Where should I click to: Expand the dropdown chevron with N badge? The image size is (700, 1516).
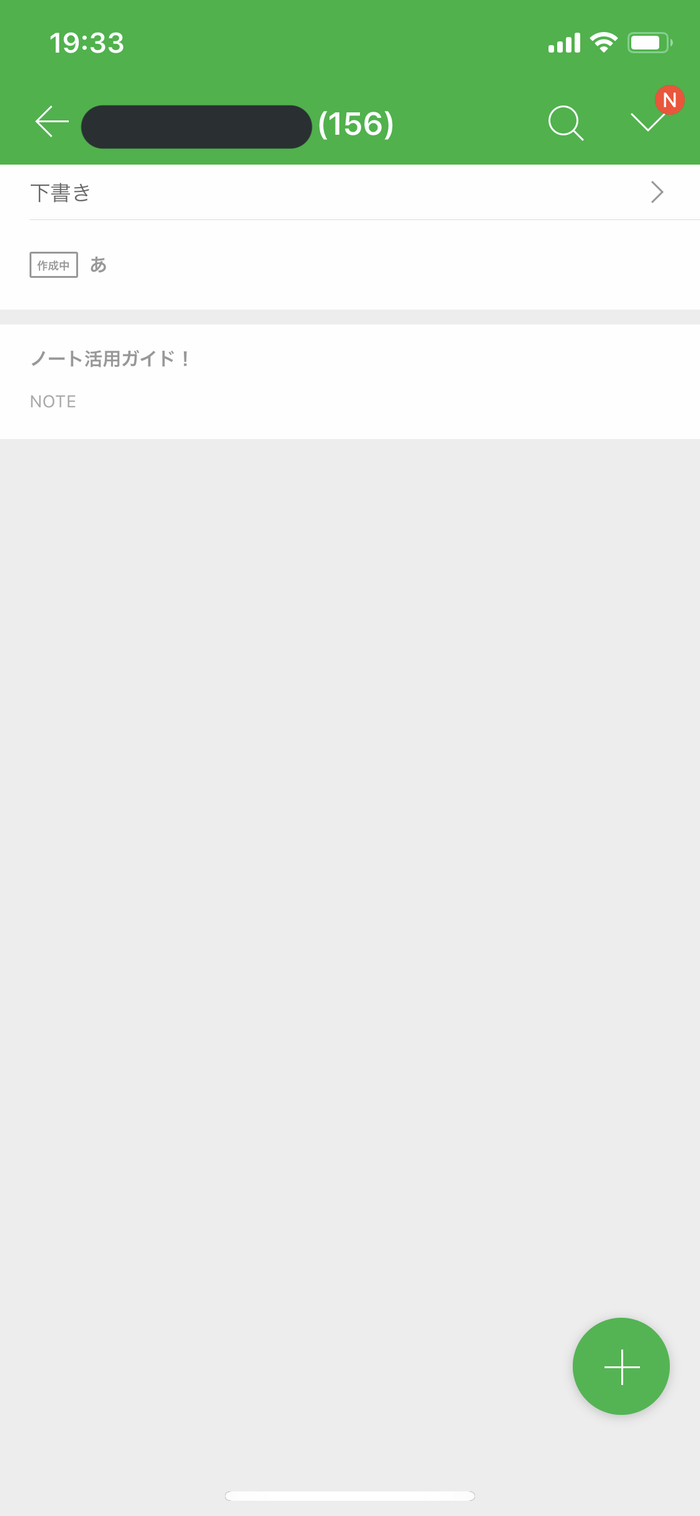[x=648, y=122]
